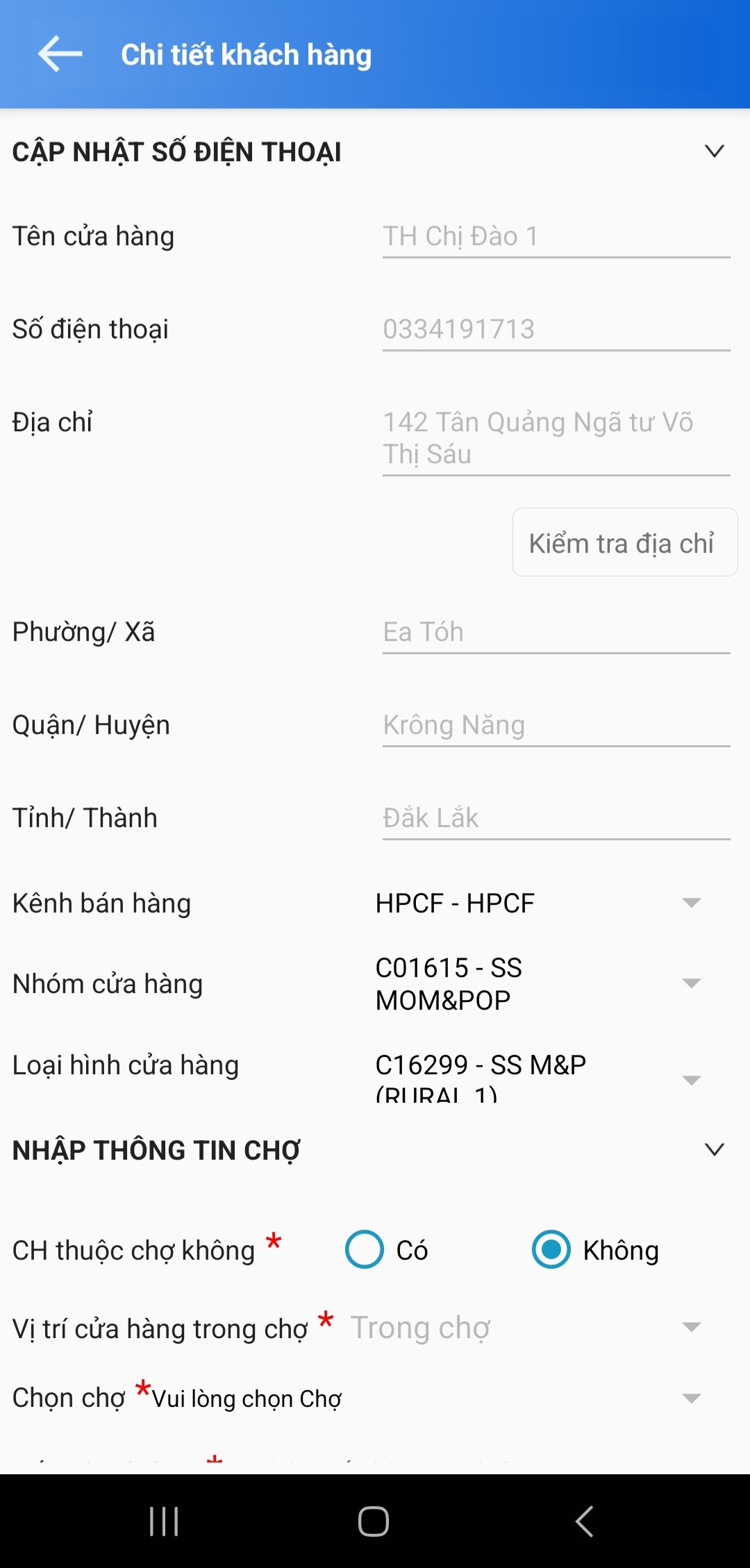Screen dimensions: 750x1568
Task: Go to the home screen
Action: (374, 1521)
